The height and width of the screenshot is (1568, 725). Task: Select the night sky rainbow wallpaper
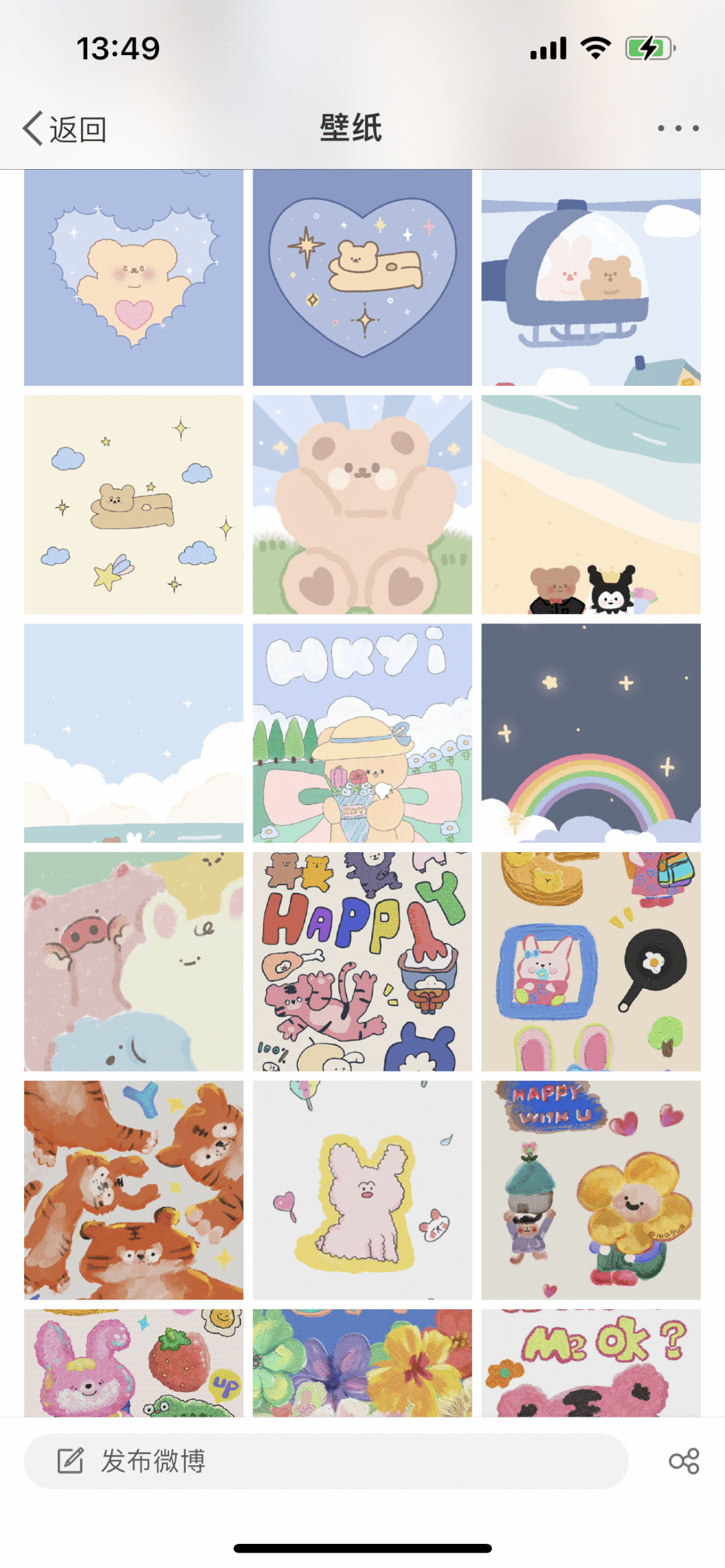(591, 733)
